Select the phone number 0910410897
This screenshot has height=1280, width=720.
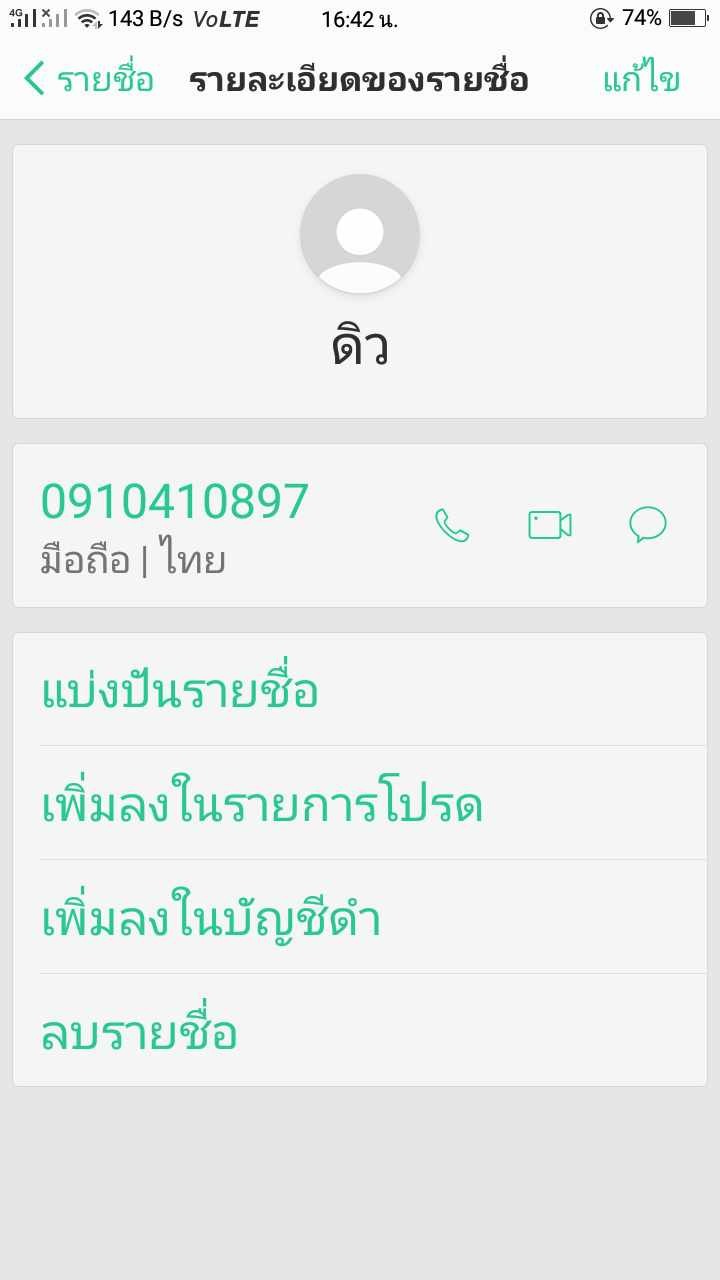pos(175,501)
